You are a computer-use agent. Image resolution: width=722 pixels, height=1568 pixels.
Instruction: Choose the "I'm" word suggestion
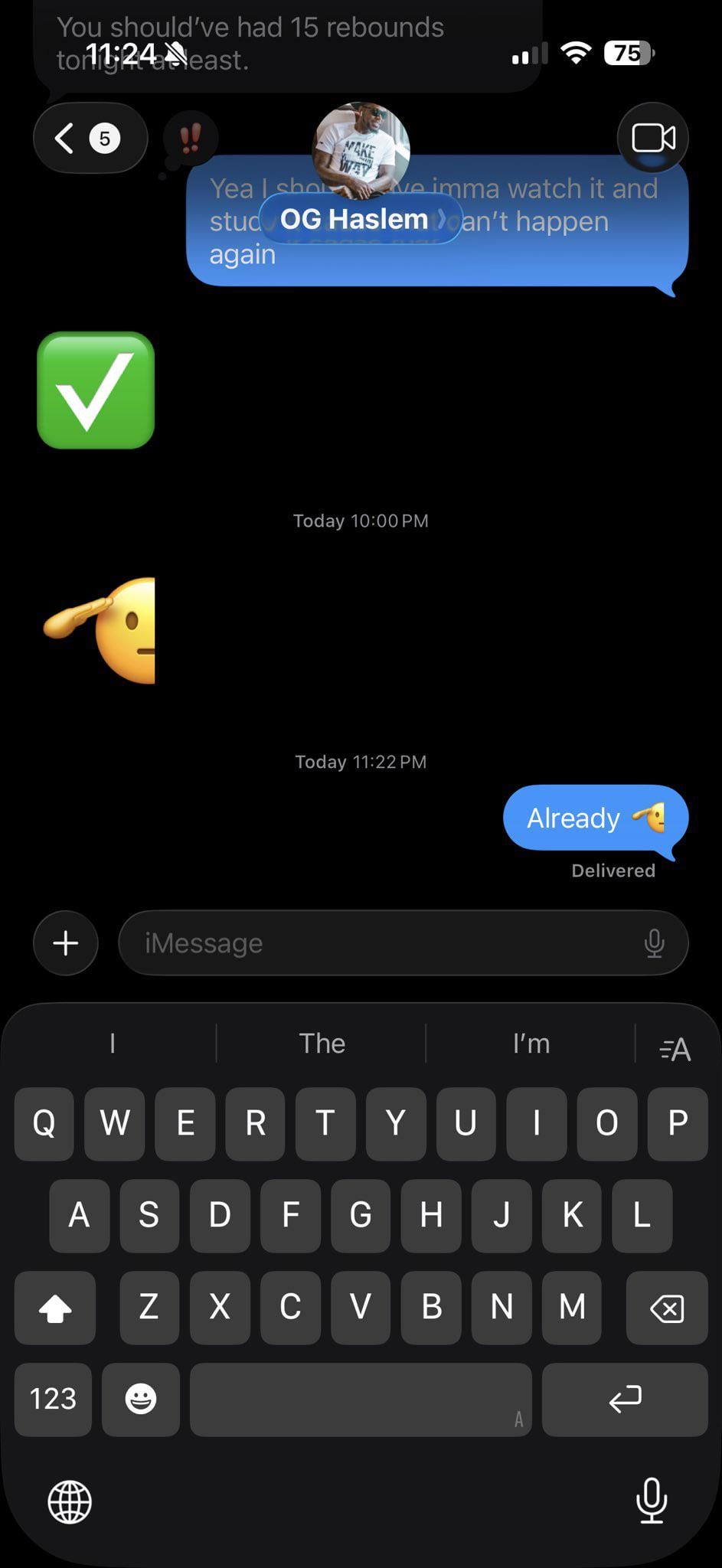(531, 1043)
